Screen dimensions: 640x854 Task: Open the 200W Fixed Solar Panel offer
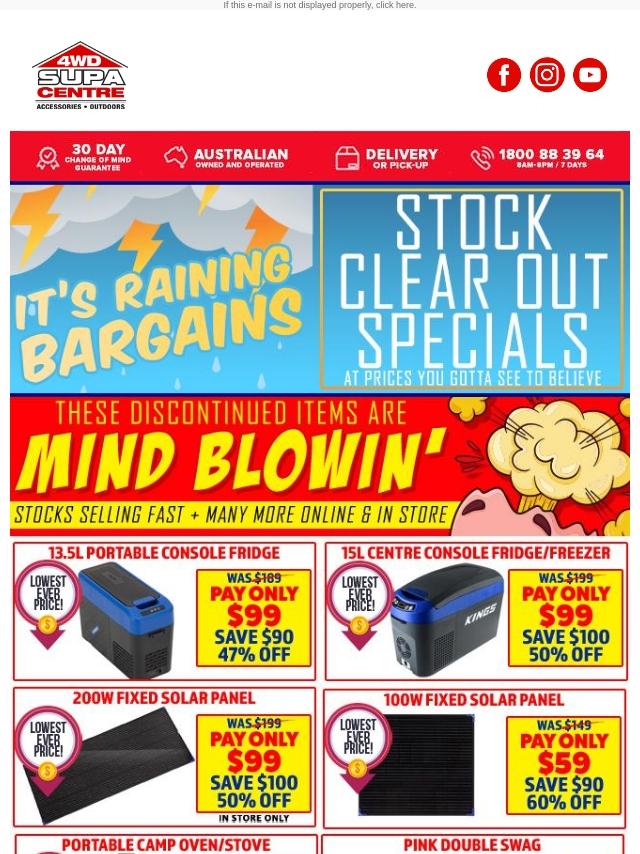(164, 756)
